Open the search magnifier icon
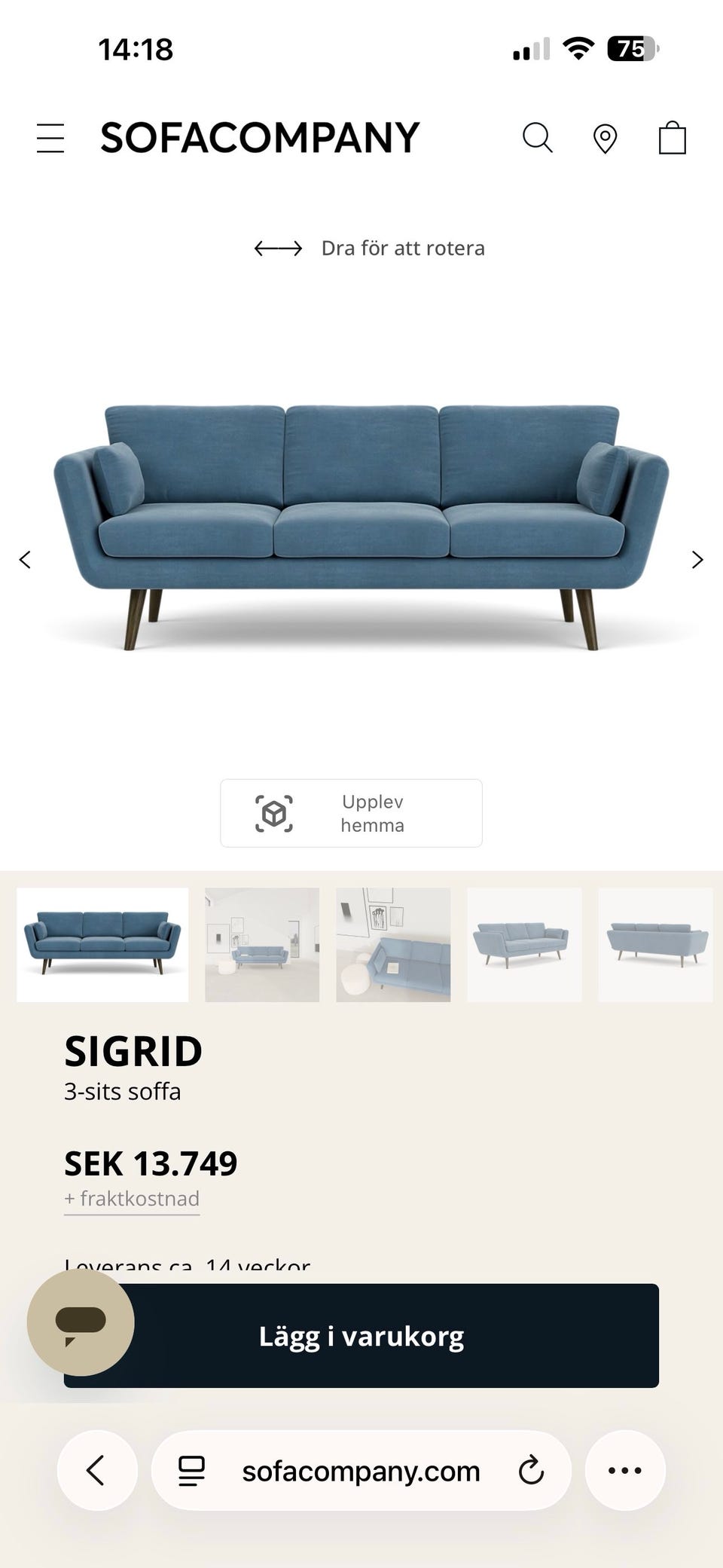The image size is (723, 1568). 538,139
